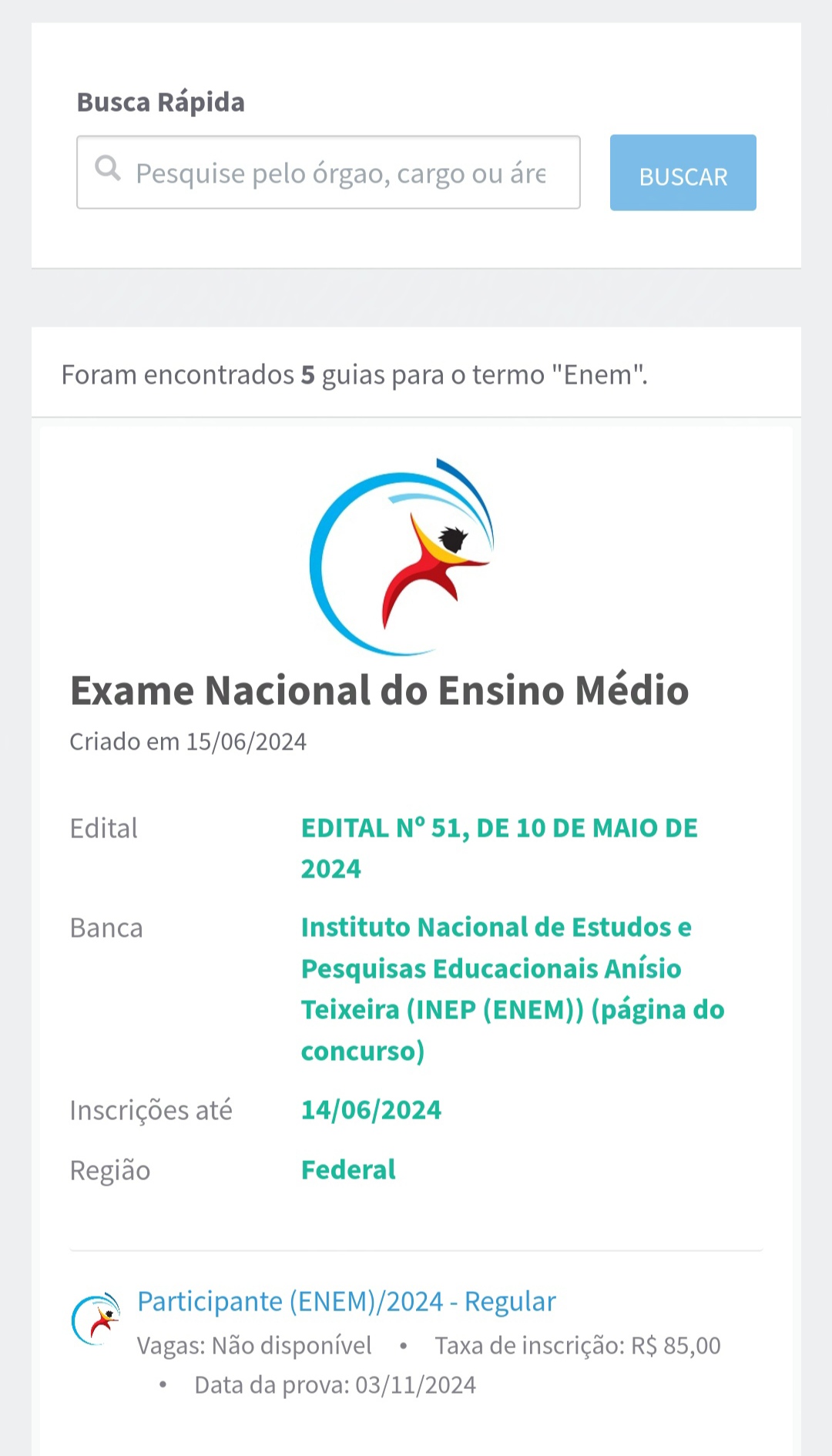Tap the 14/06/2024 inscrições date link
This screenshot has height=1456, width=832.
371,1110
